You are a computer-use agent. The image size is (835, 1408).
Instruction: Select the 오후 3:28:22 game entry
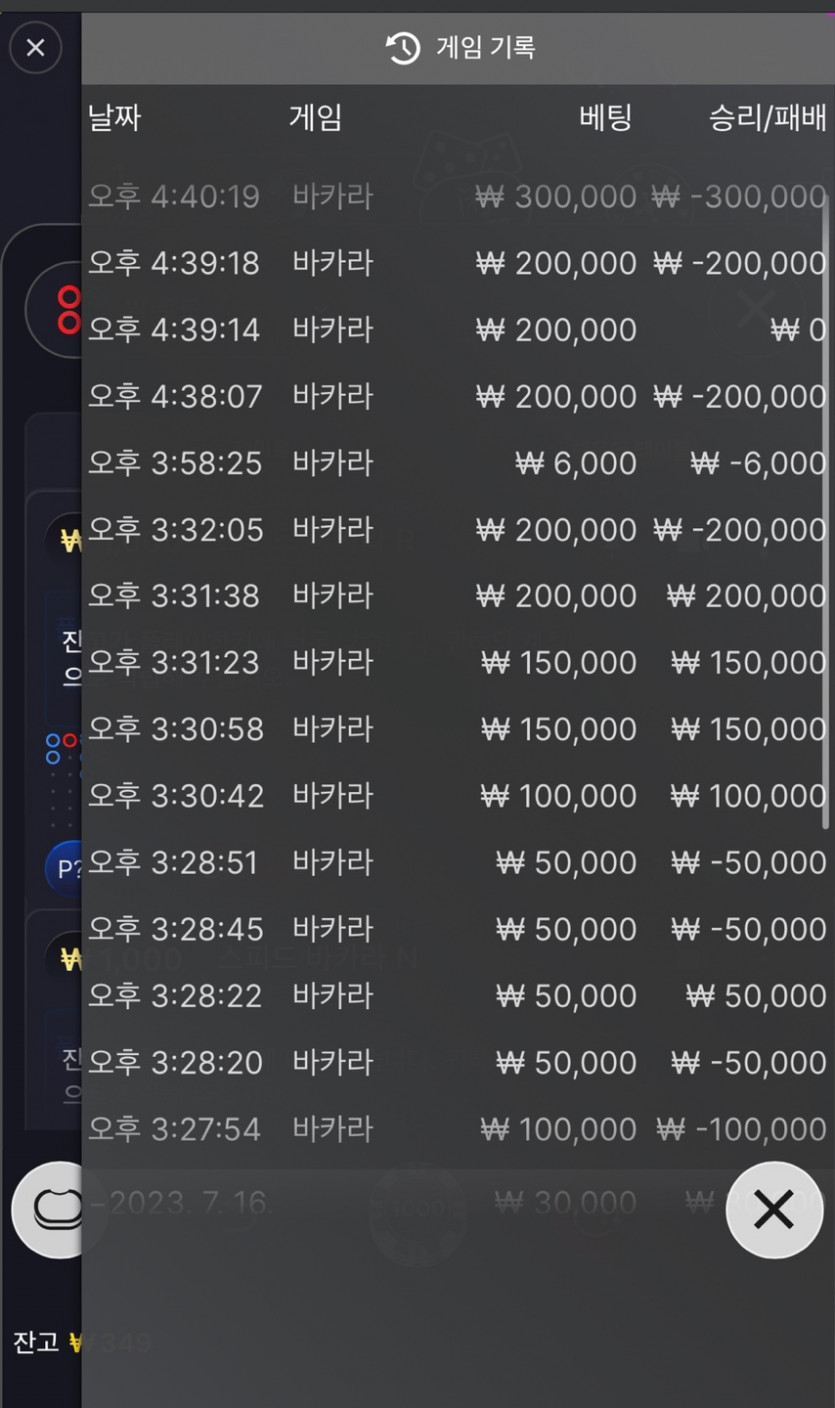pyautogui.click(x=456, y=996)
